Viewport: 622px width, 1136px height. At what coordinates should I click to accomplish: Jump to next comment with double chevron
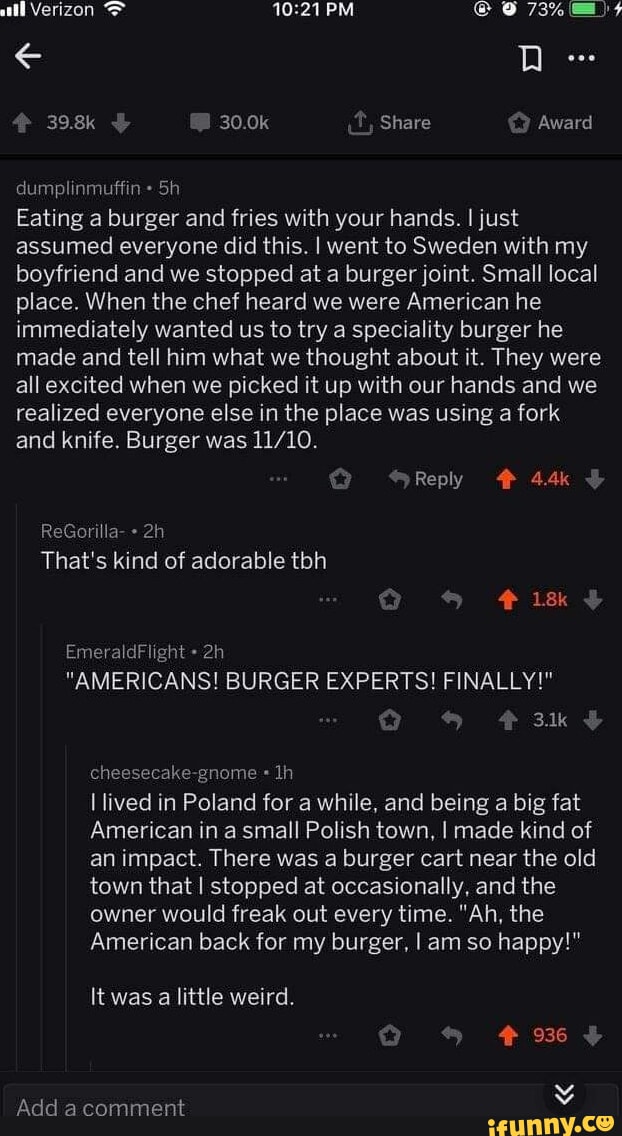pyautogui.click(x=563, y=1092)
